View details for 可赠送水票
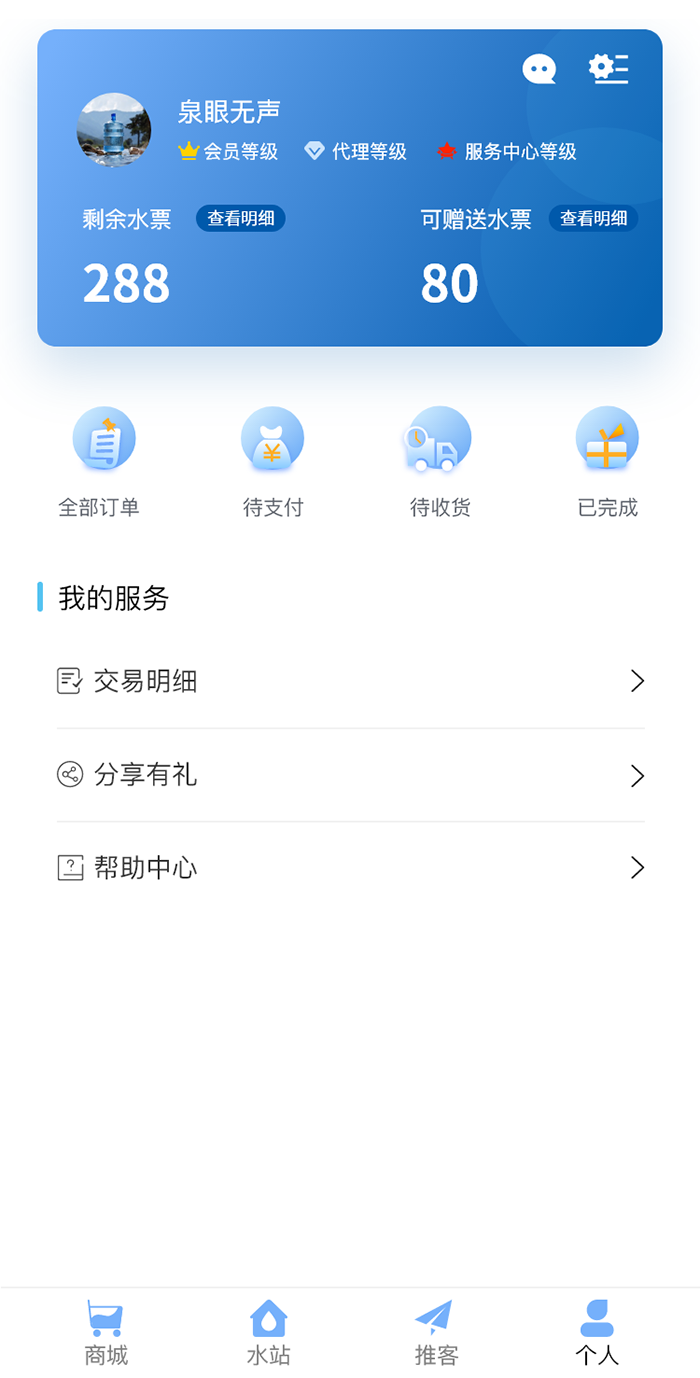 [x=593, y=219]
